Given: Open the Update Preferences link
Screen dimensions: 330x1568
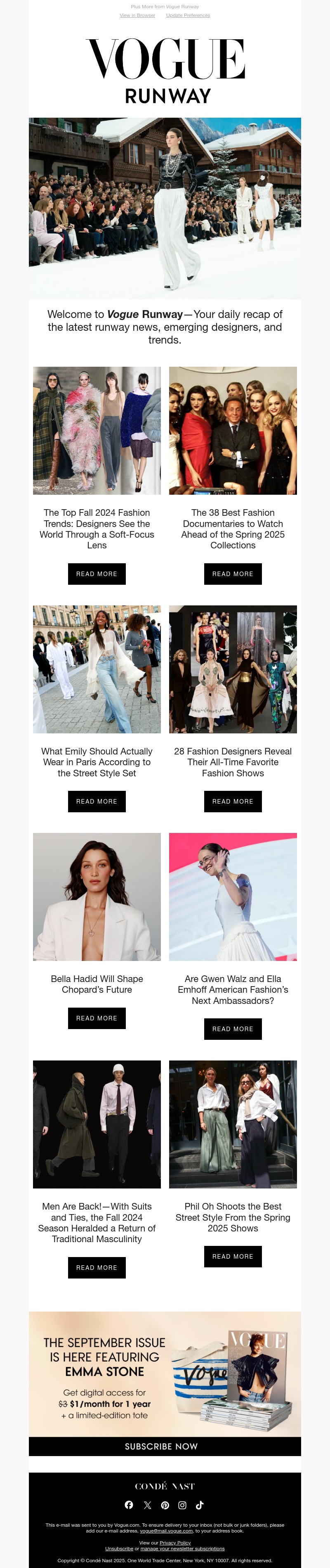Looking at the screenshot, I should [x=188, y=15].
